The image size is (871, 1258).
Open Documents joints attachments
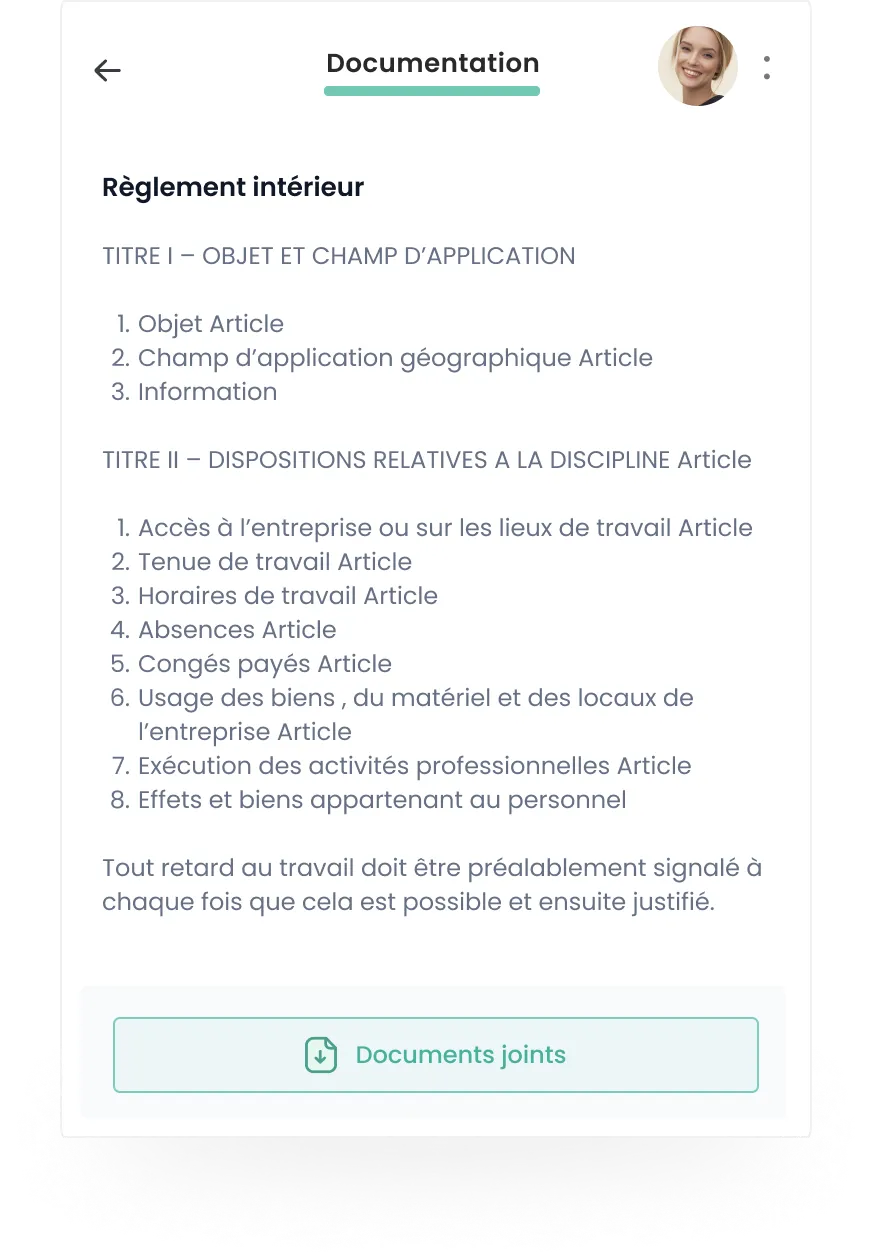(x=435, y=1055)
